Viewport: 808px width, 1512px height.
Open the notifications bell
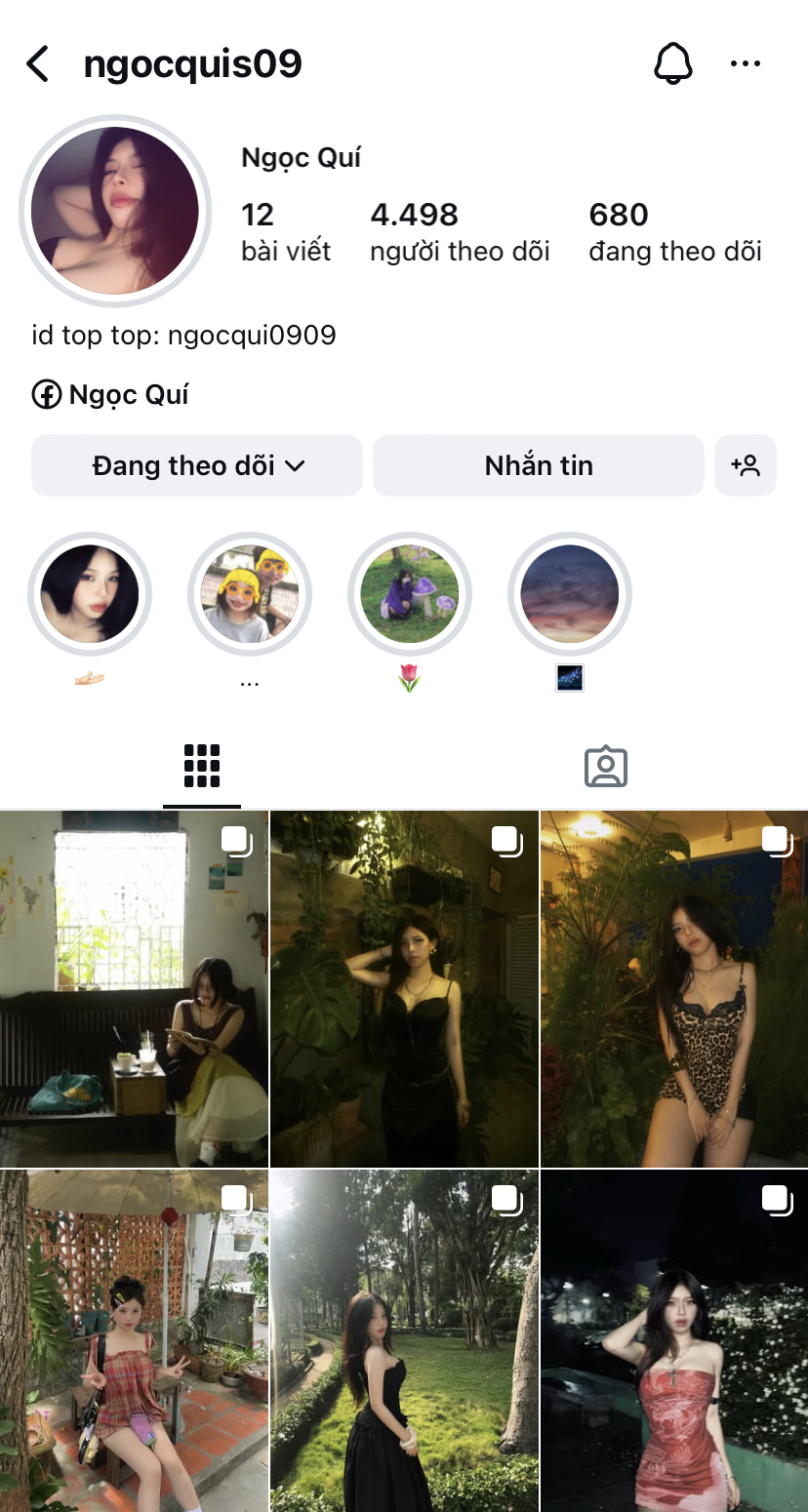(x=672, y=64)
